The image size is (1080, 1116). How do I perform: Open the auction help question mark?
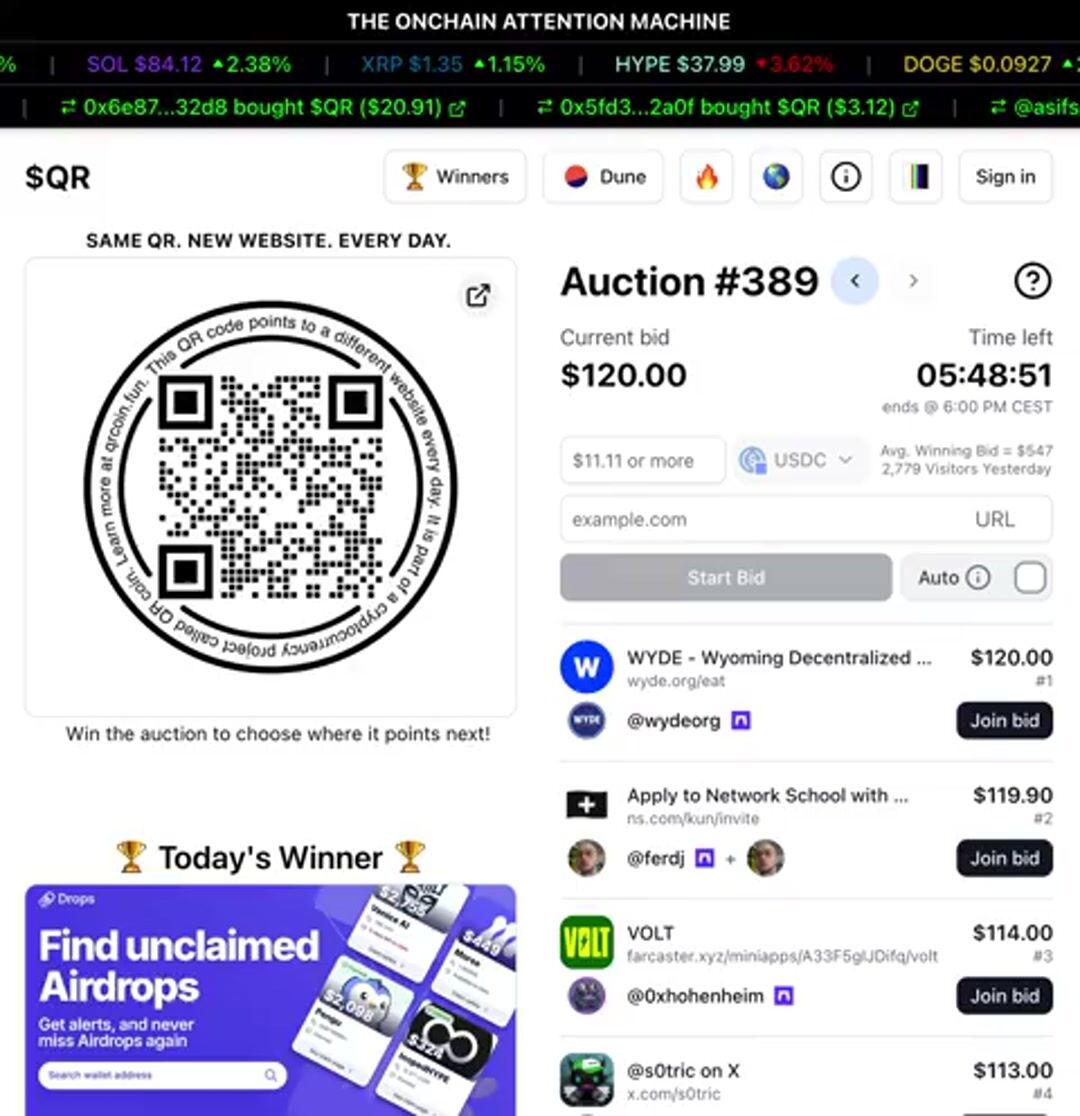click(1032, 282)
